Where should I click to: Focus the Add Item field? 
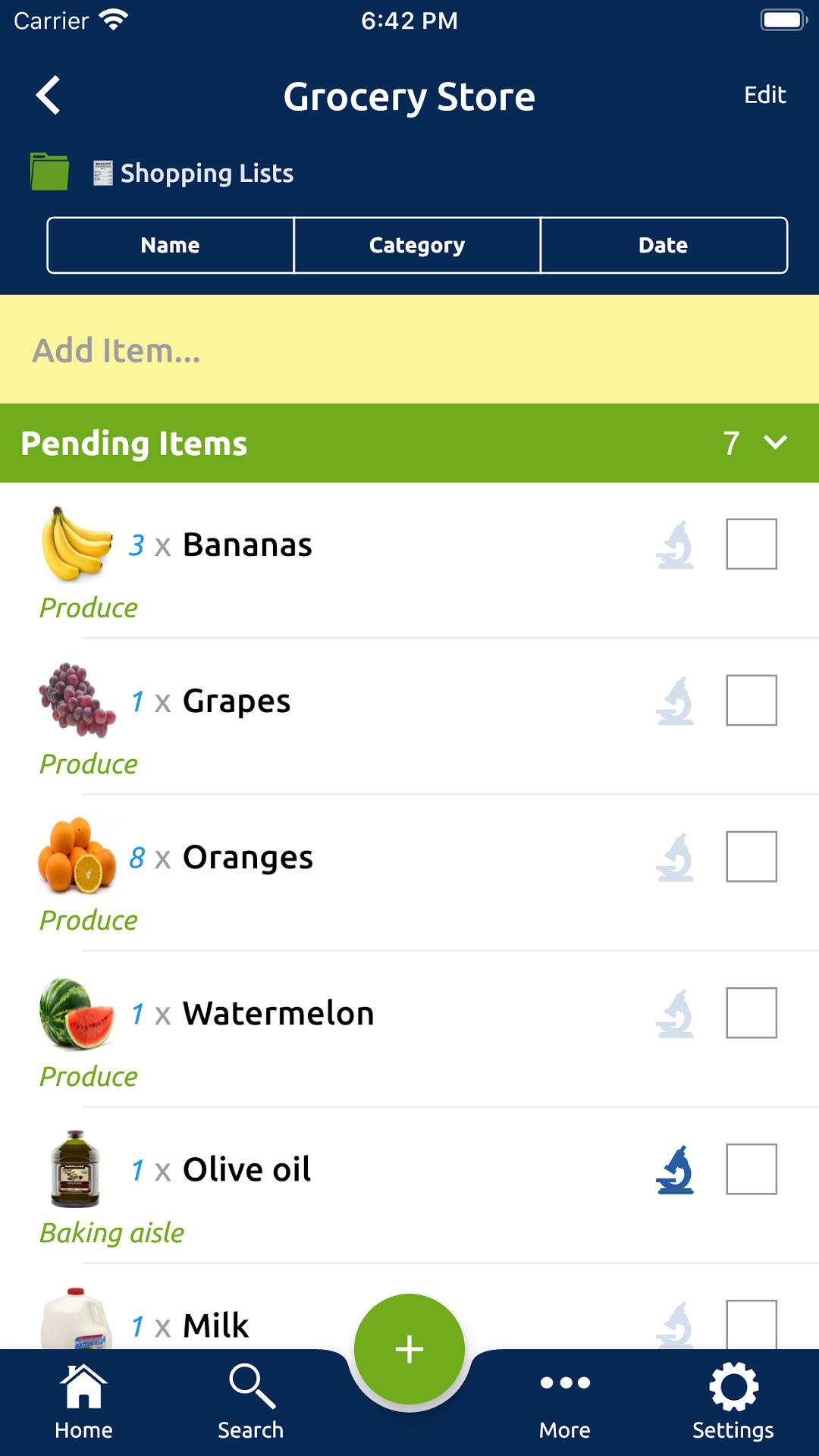click(x=409, y=350)
